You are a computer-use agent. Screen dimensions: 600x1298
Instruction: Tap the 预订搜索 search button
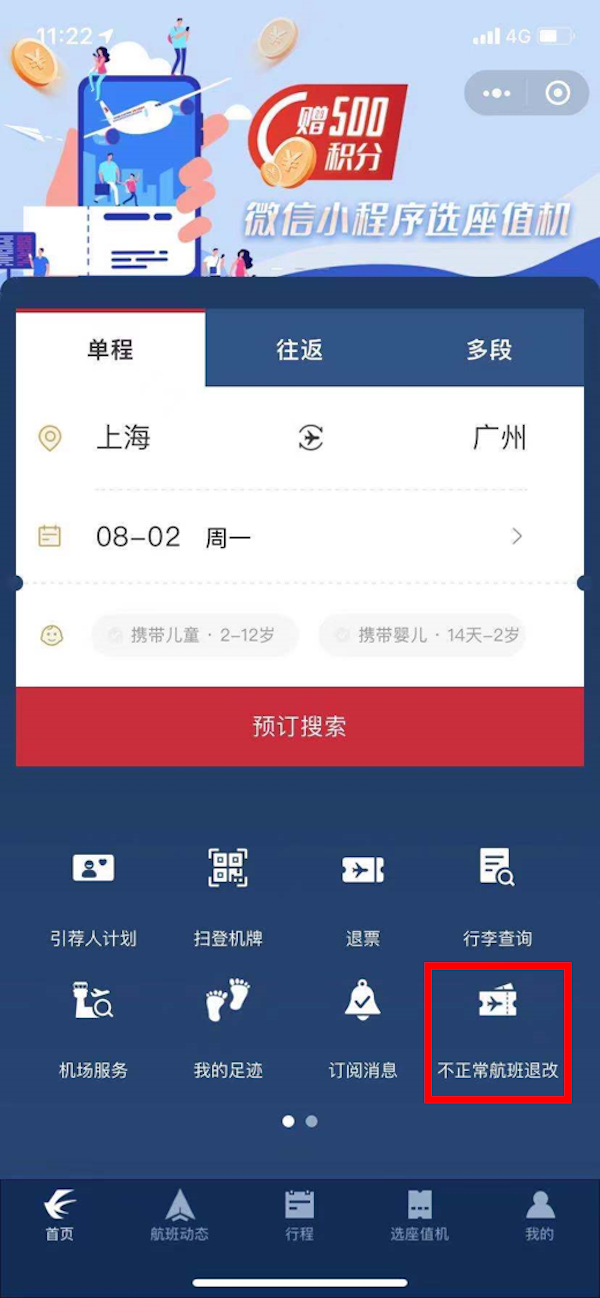[300, 726]
